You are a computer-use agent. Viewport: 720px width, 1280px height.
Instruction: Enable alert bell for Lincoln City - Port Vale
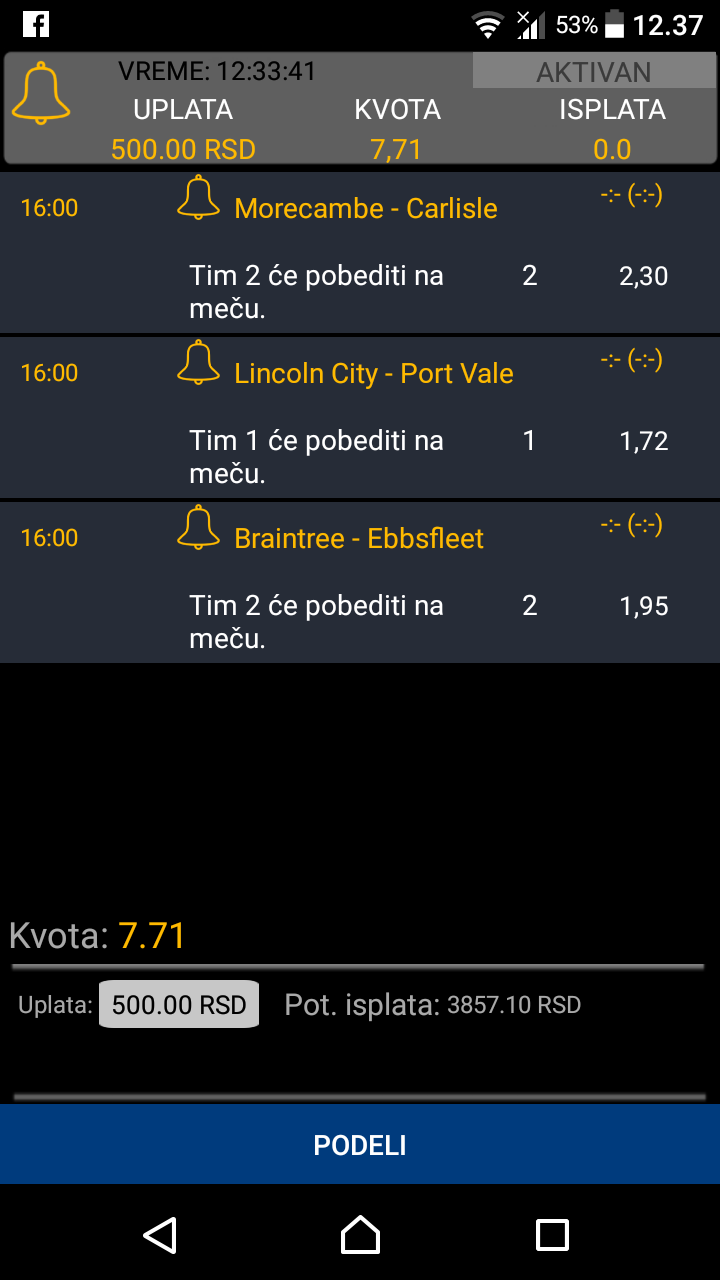click(x=198, y=363)
